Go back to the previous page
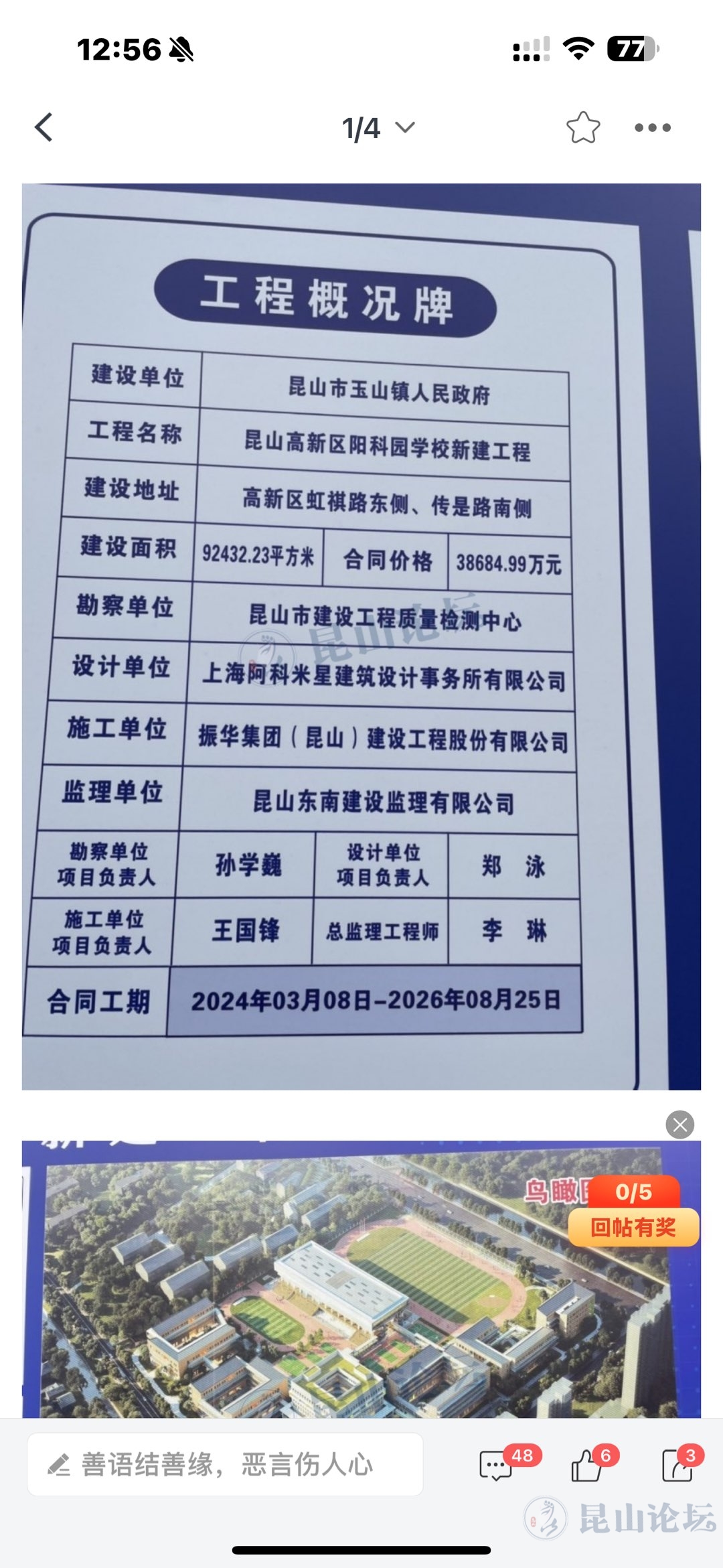Screen dimensions: 723x1568 pos(44,127)
